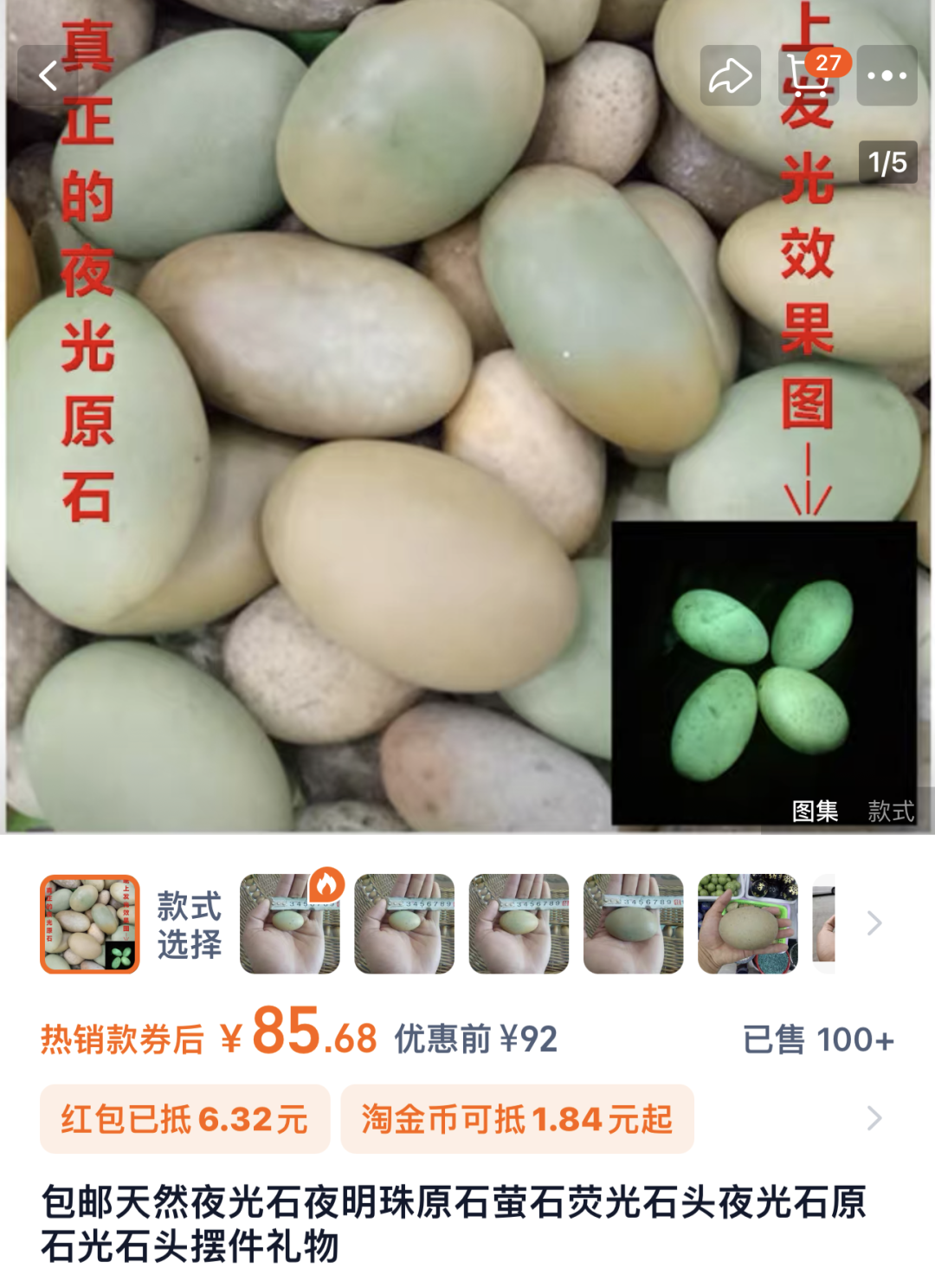
Task: View the image counter showing 1/5
Action: tap(885, 160)
